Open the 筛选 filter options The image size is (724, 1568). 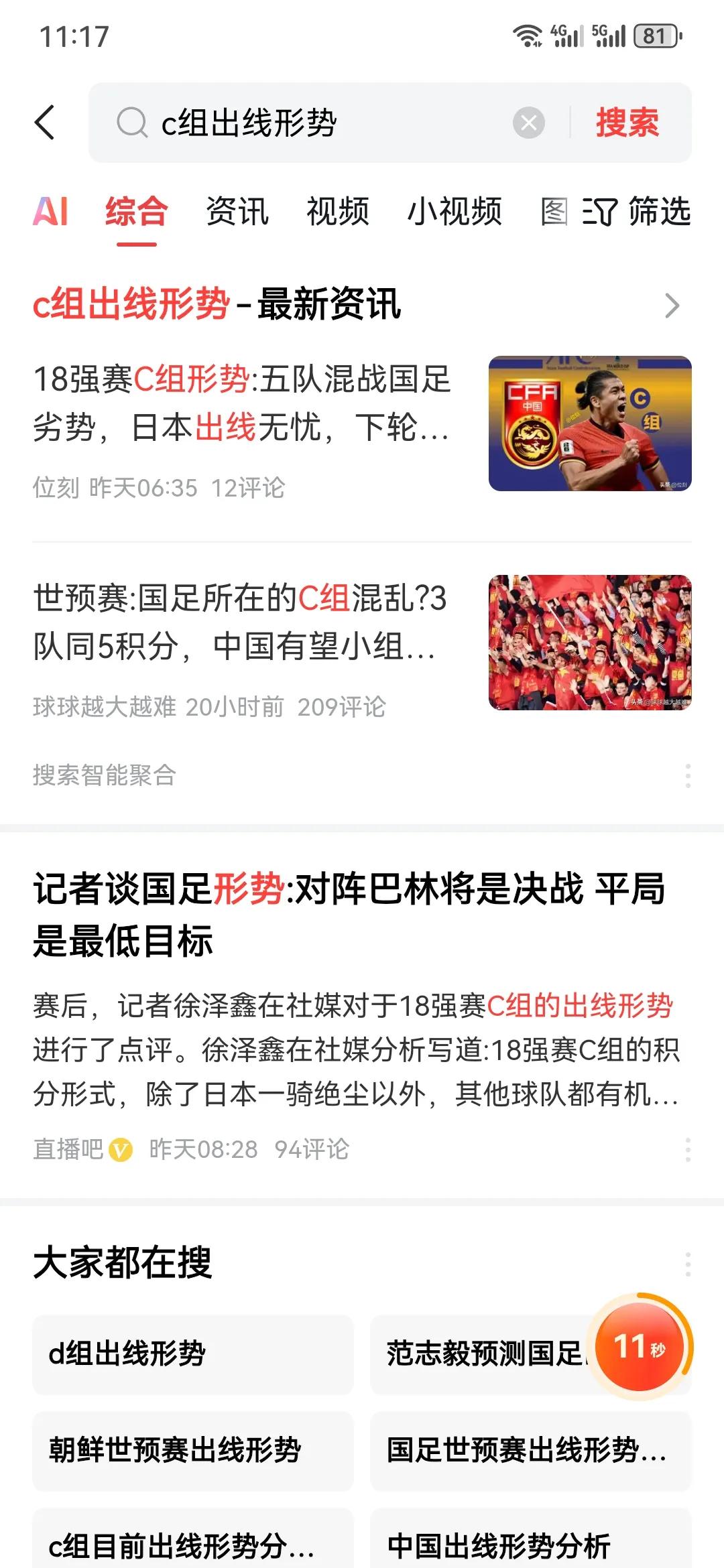(x=637, y=212)
